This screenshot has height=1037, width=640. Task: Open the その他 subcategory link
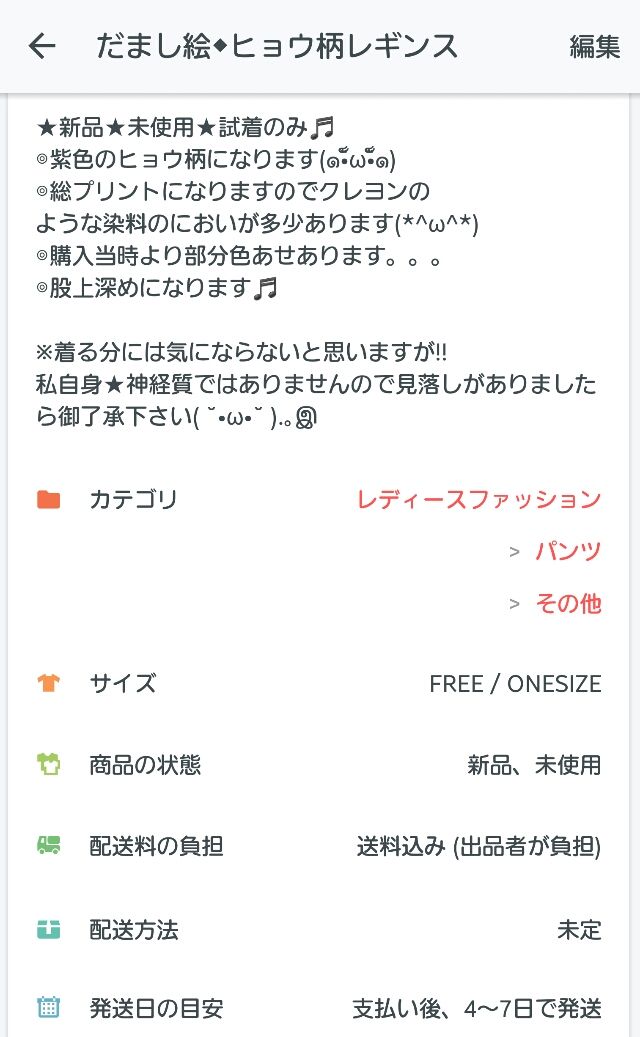tap(567, 603)
